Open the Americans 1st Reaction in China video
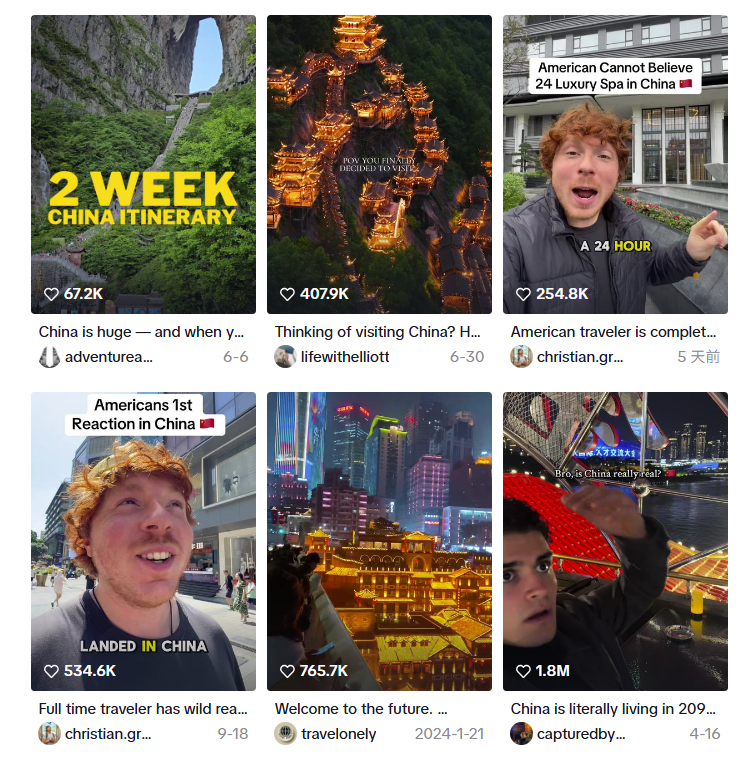Viewport: 755px width, 760px height. (x=143, y=541)
